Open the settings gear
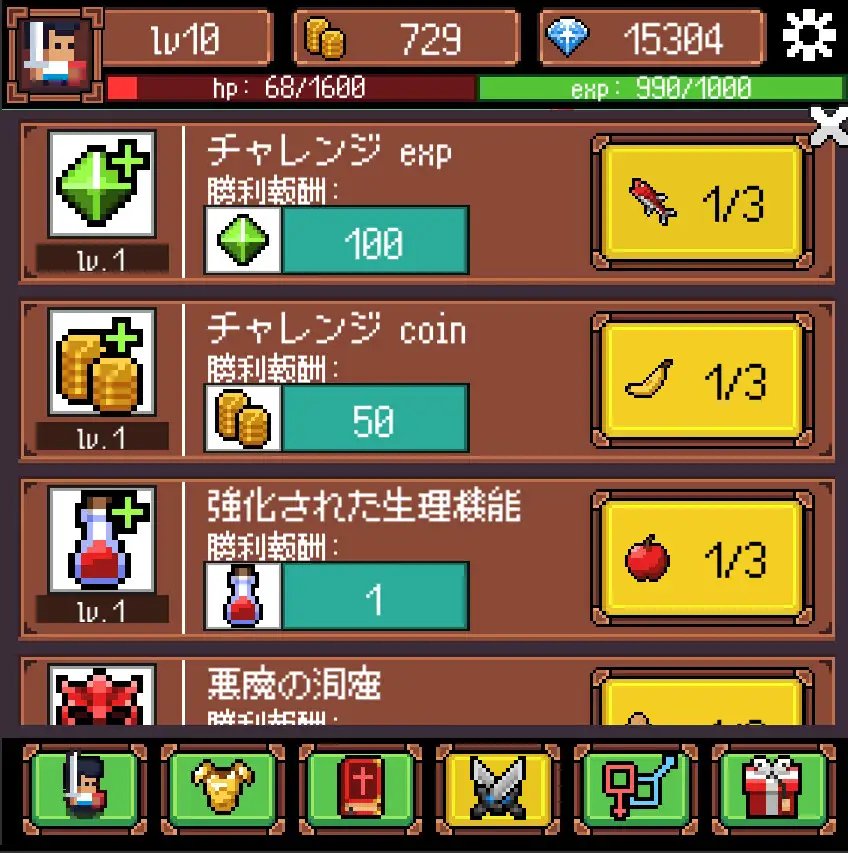848x853 pixels. (808, 37)
